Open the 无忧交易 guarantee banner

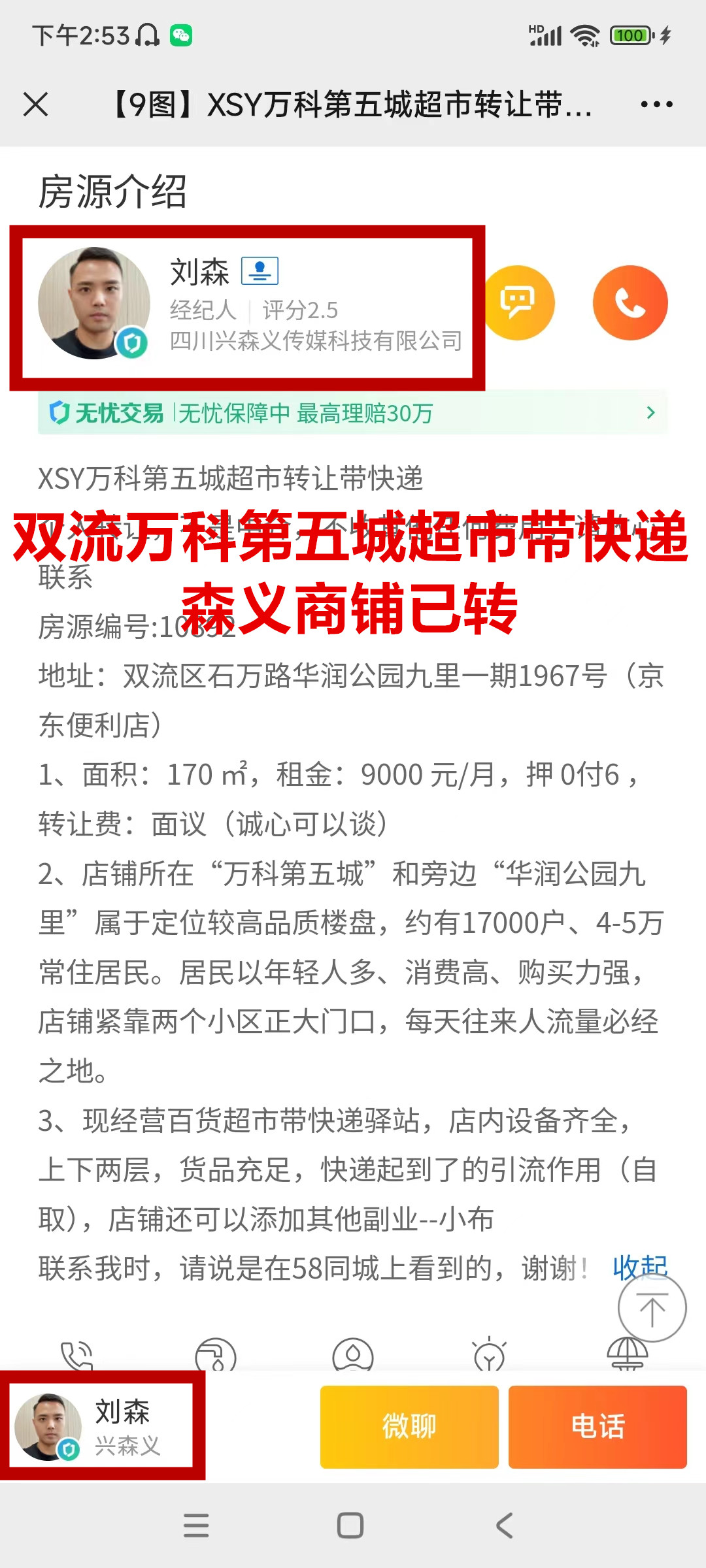point(353,413)
